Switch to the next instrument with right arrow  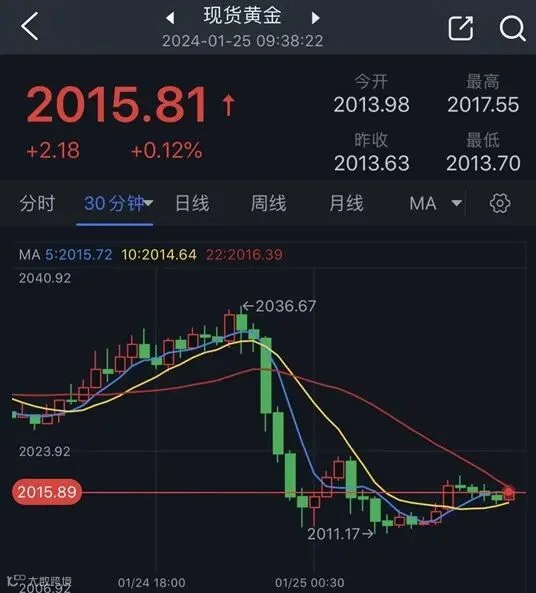[315, 17]
